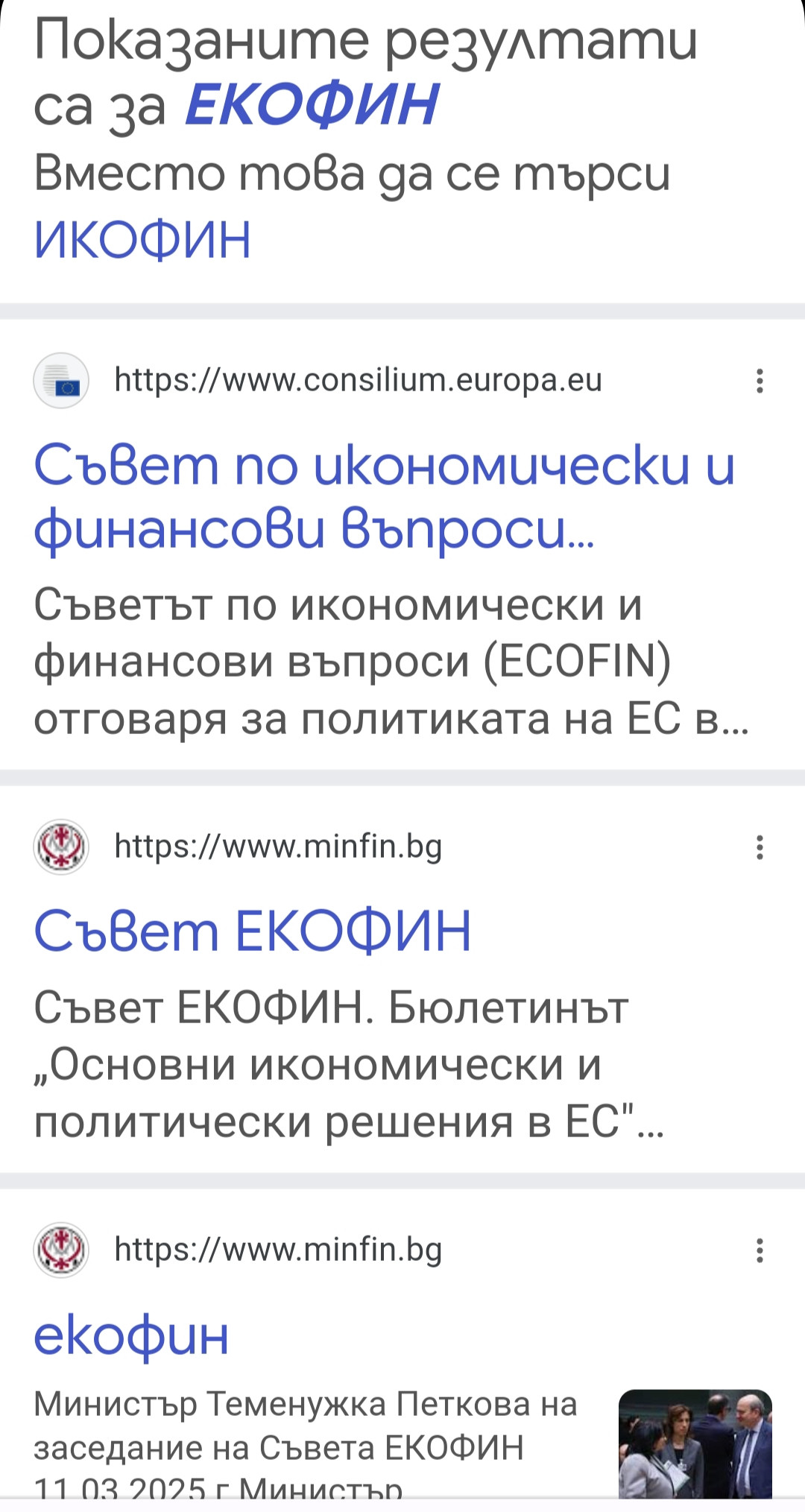Open the overflow menu for consilium.europa.eu result

click(760, 381)
